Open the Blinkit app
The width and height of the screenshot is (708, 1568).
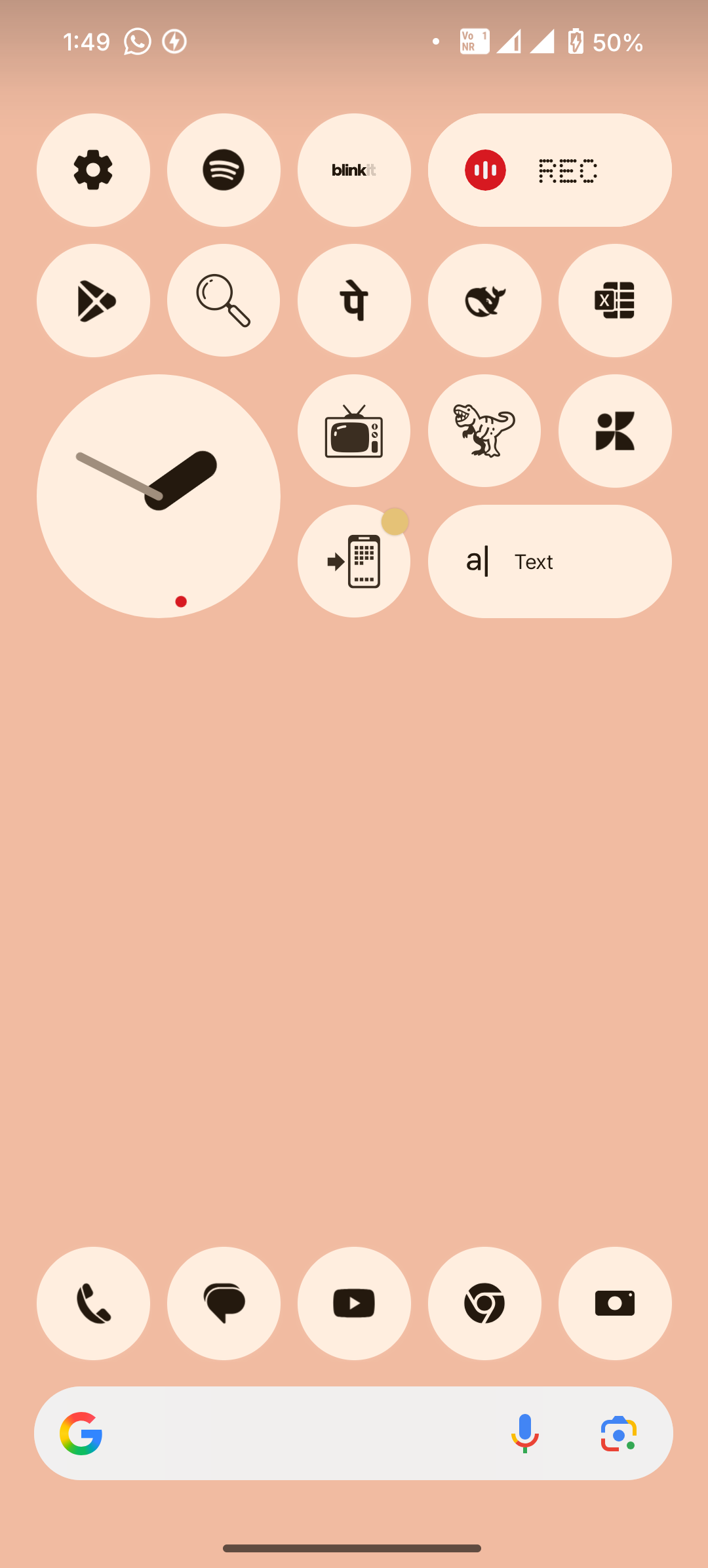354,170
